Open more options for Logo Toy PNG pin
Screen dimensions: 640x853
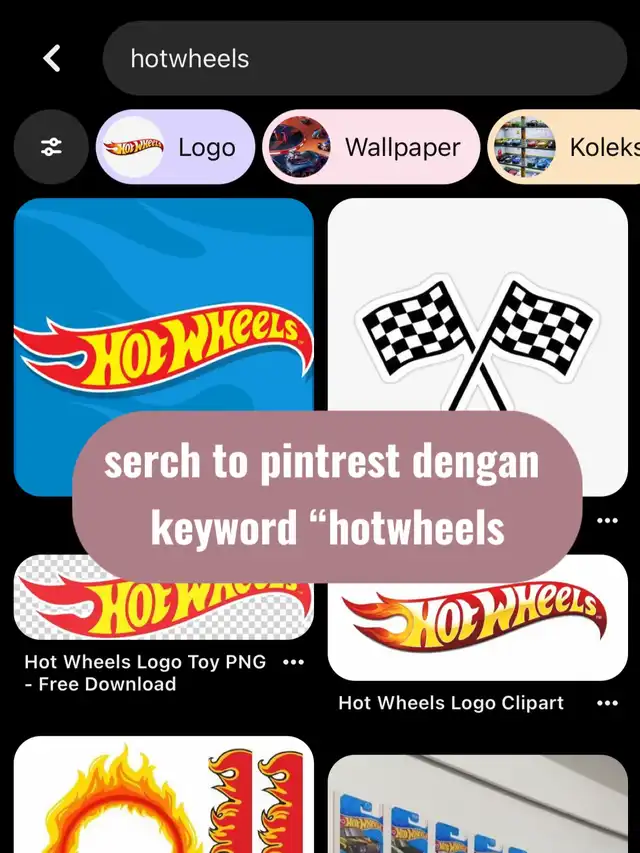pyautogui.click(x=293, y=662)
